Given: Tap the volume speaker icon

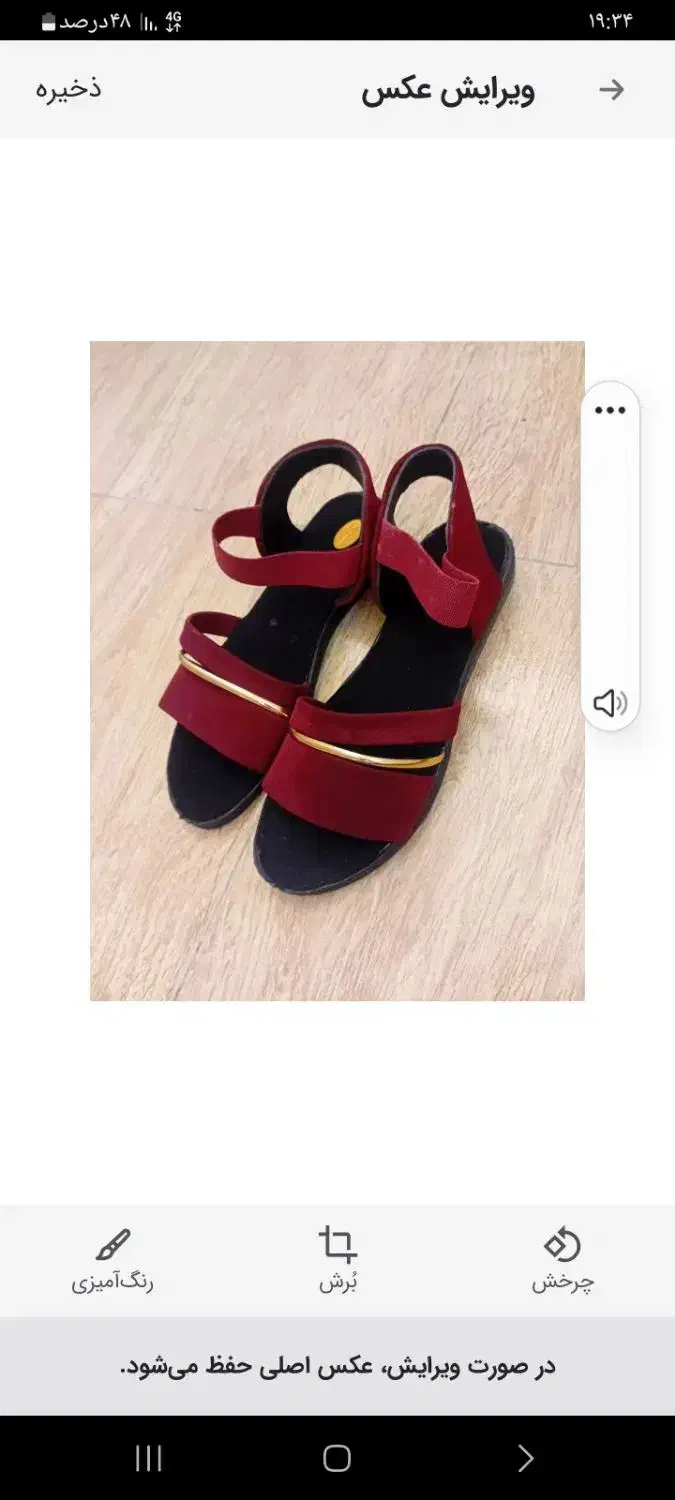Looking at the screenshot, I should tap(610, 703).
